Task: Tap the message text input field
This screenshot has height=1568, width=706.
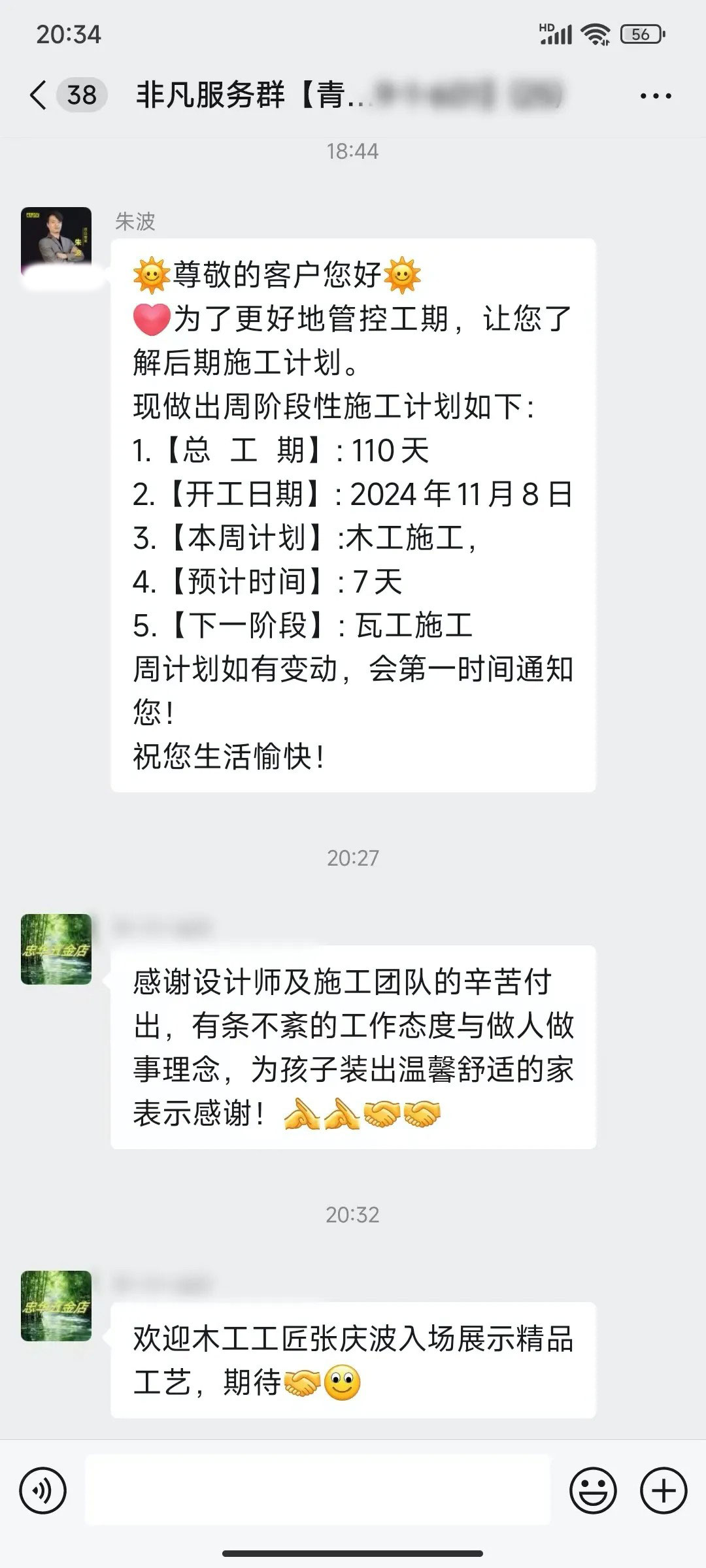Action: tap(318, 1491)
